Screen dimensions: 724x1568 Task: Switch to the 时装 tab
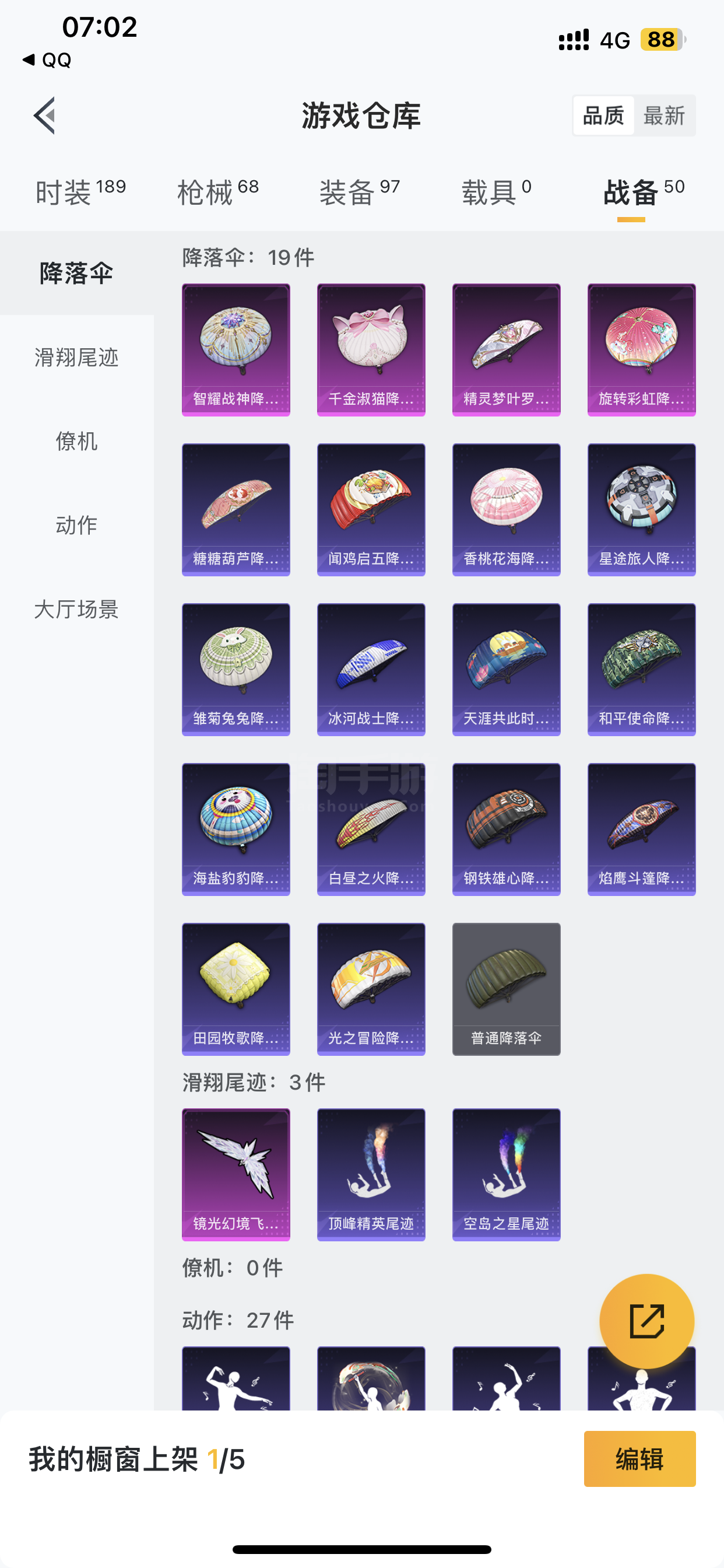click(80, 192)
